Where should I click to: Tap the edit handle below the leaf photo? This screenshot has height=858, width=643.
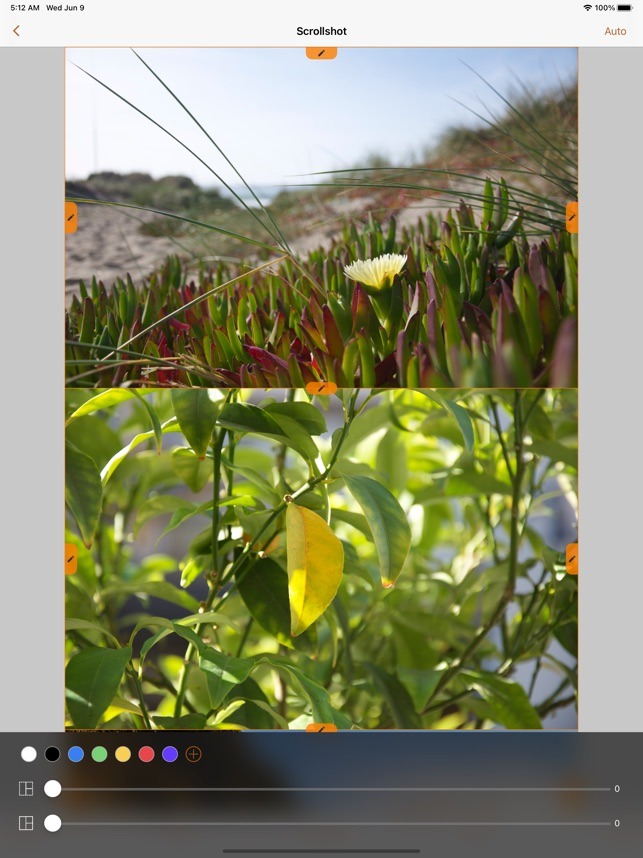321,728
